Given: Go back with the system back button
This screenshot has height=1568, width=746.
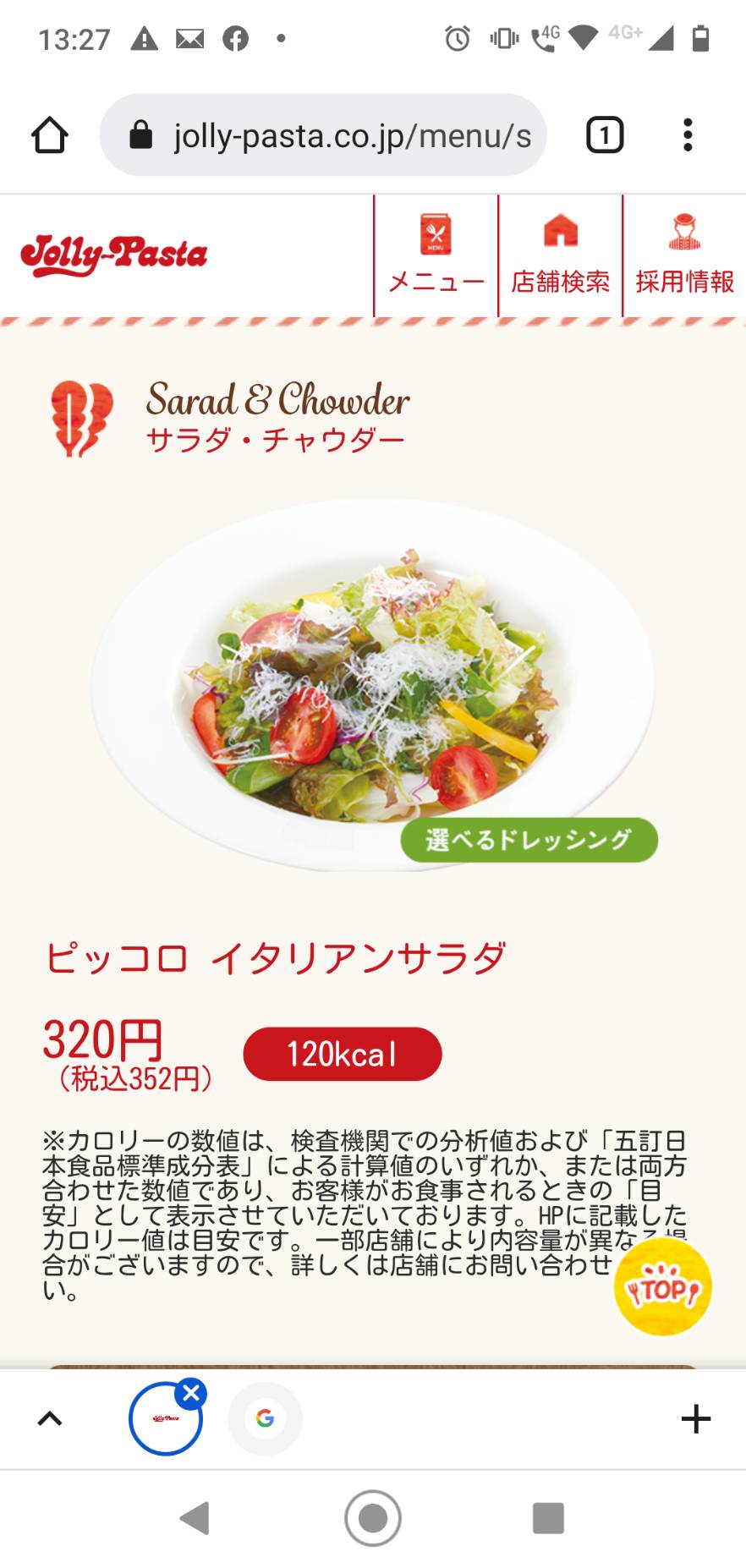Looking at the screenshot, I should [x=195, y=1518].
